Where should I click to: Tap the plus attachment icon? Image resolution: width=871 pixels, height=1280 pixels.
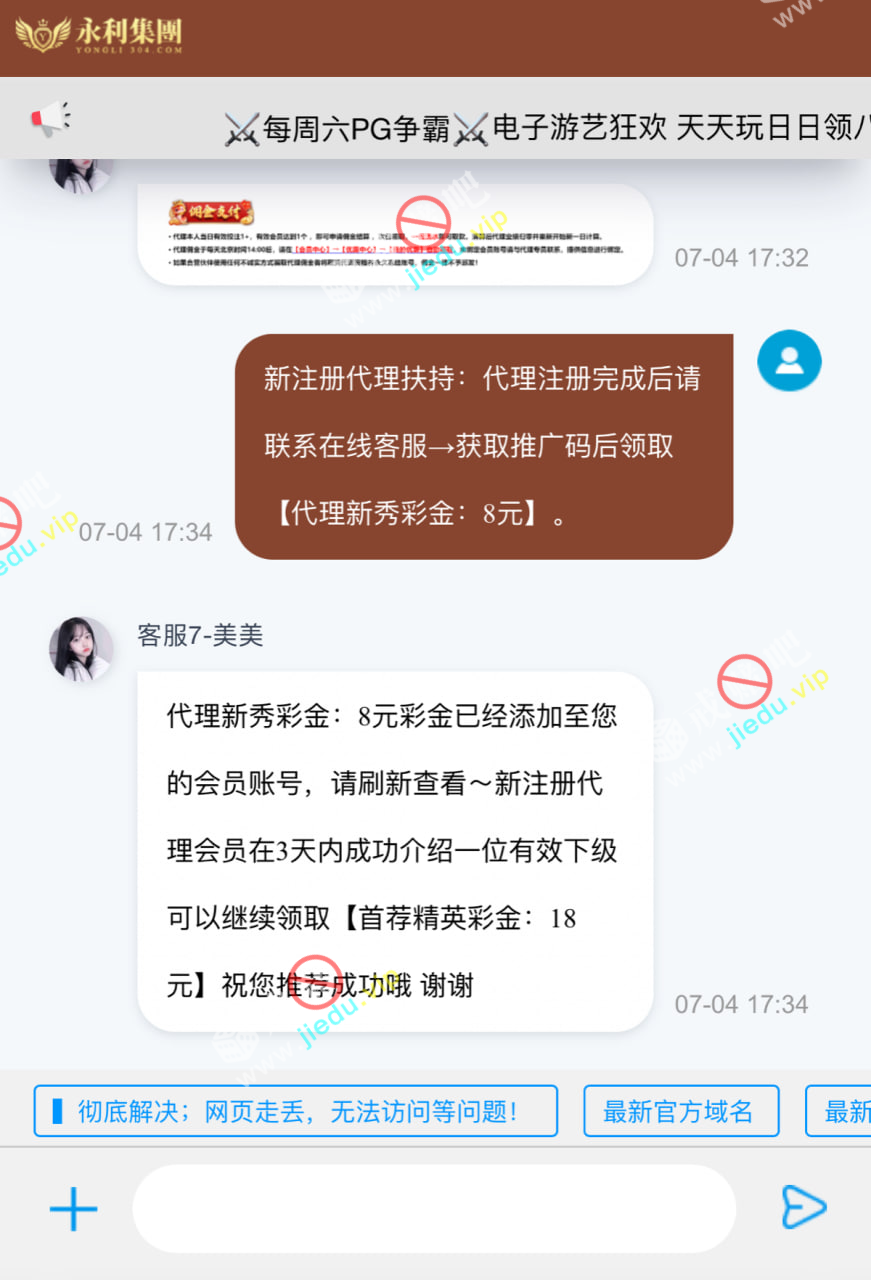(x=74, y=1209)
